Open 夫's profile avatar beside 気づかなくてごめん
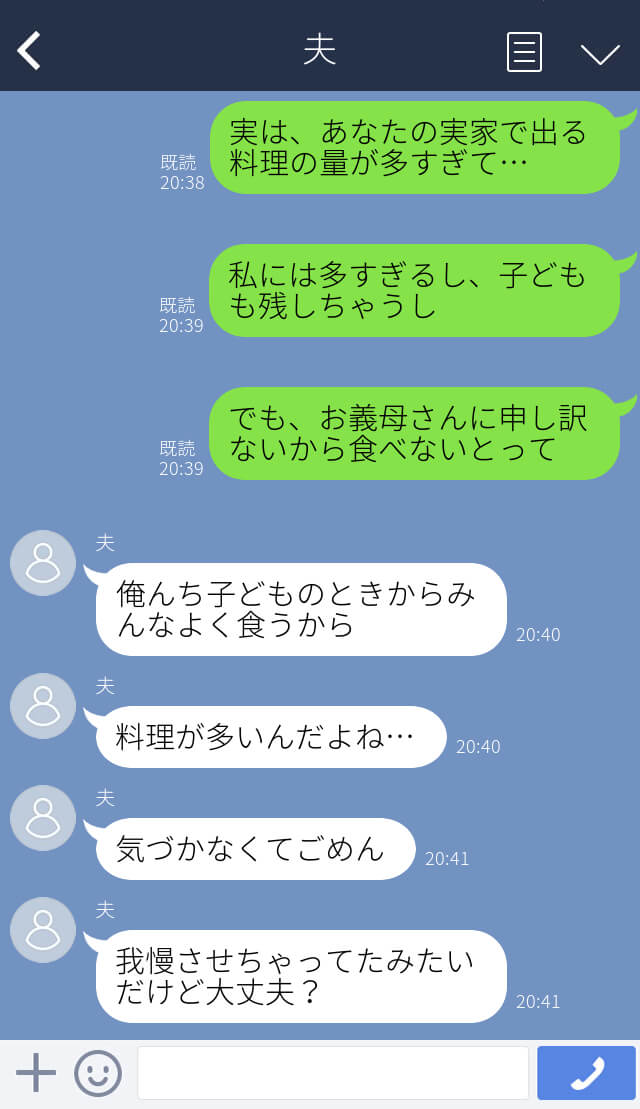 tap(43, 818)
